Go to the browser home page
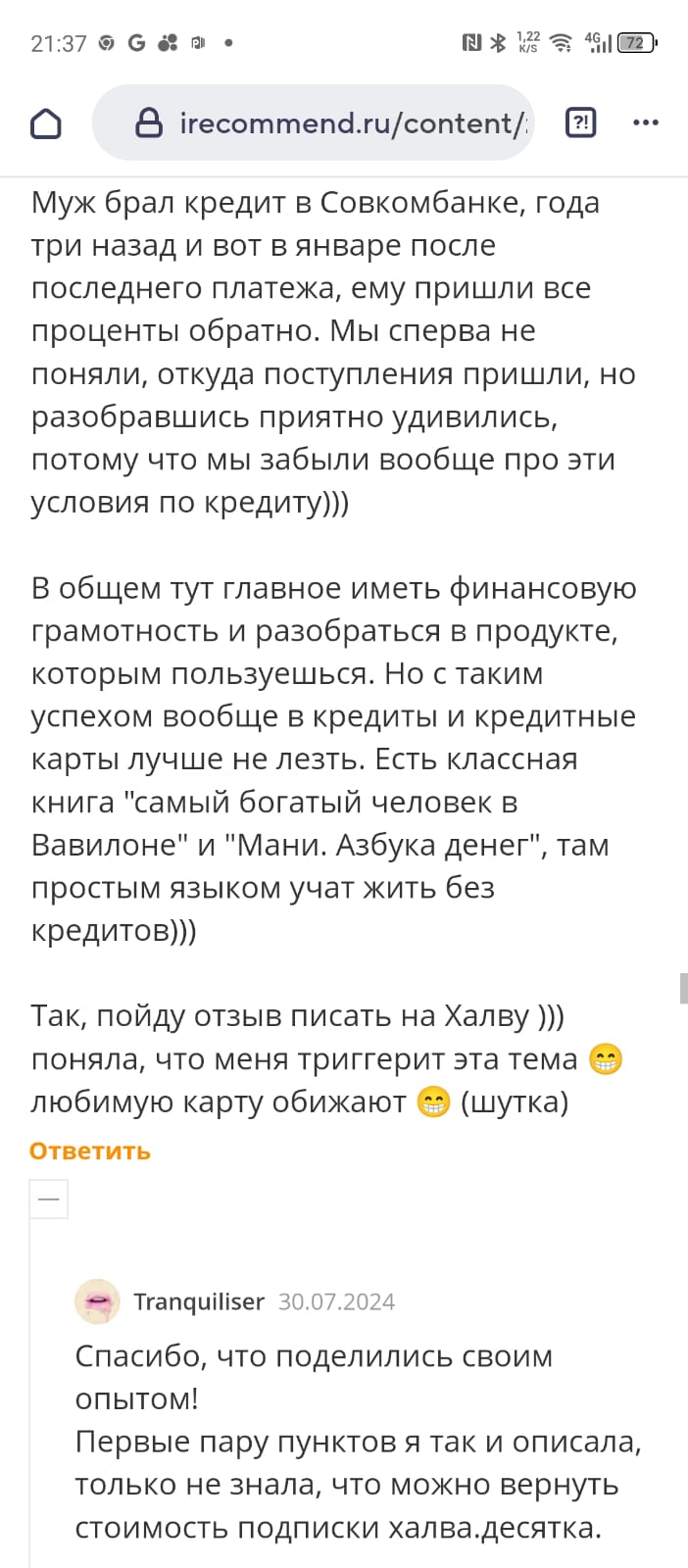This screenshot has width=688, height=1568. (x=46, y=123)
